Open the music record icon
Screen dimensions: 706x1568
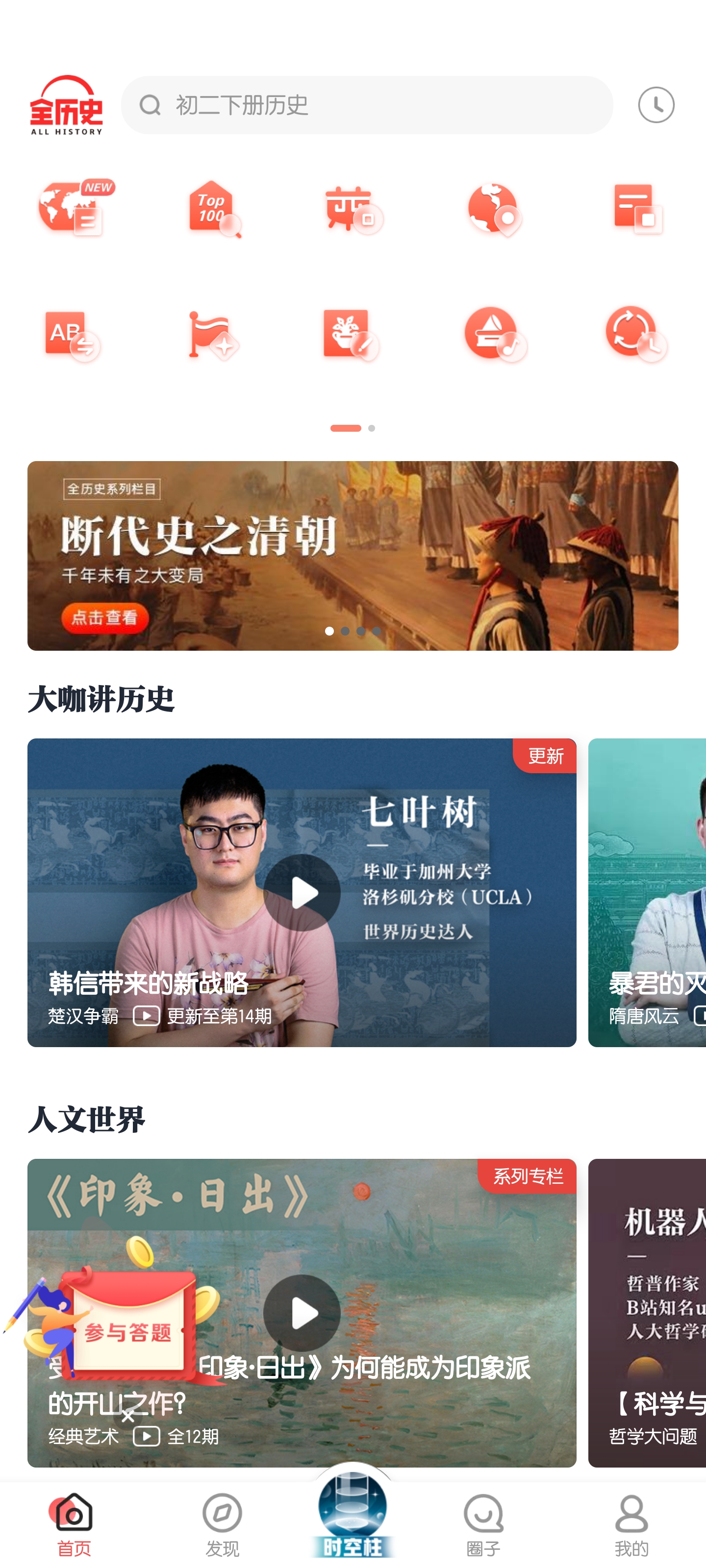(493, 335)
